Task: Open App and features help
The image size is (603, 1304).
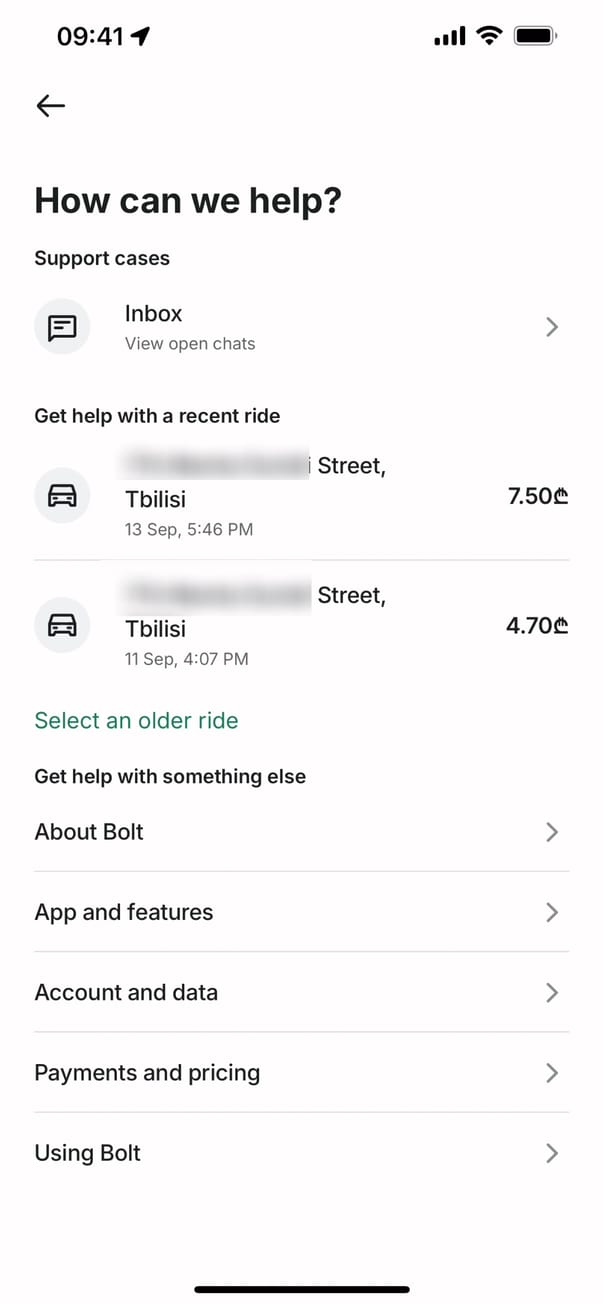Action: pyautogui.click(x=300, y=912)
